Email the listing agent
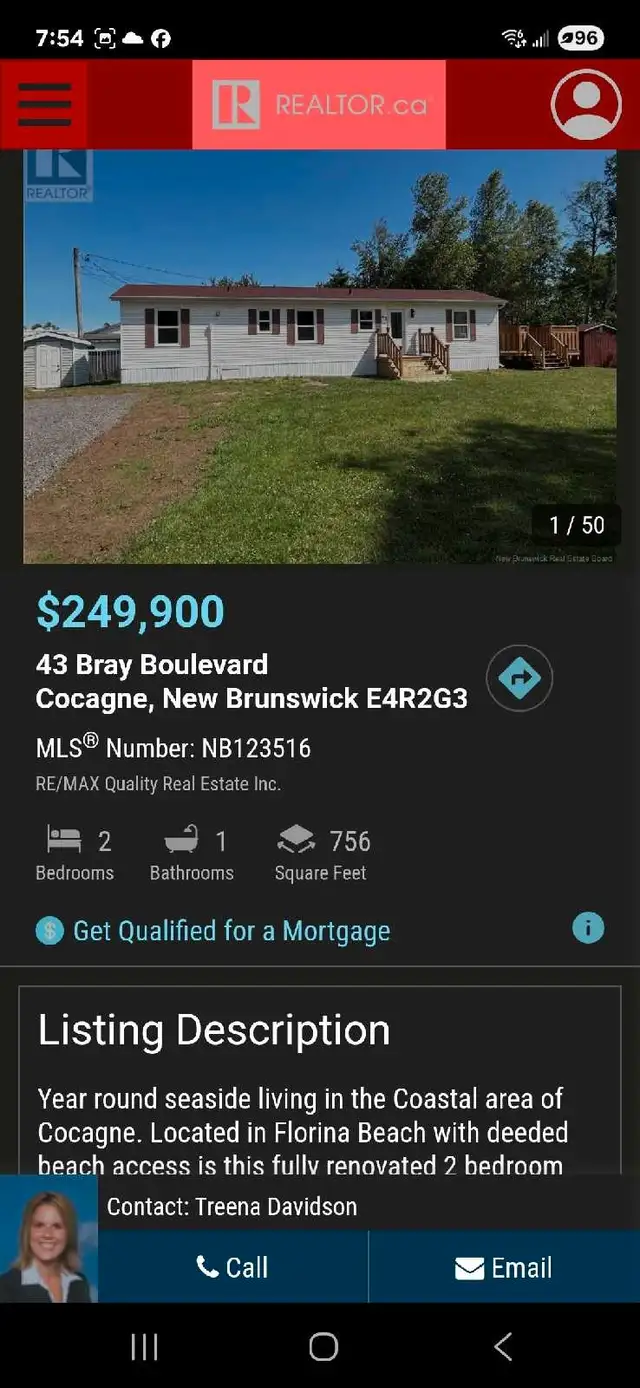The image size is (640, 1388). pos(504,1267)
